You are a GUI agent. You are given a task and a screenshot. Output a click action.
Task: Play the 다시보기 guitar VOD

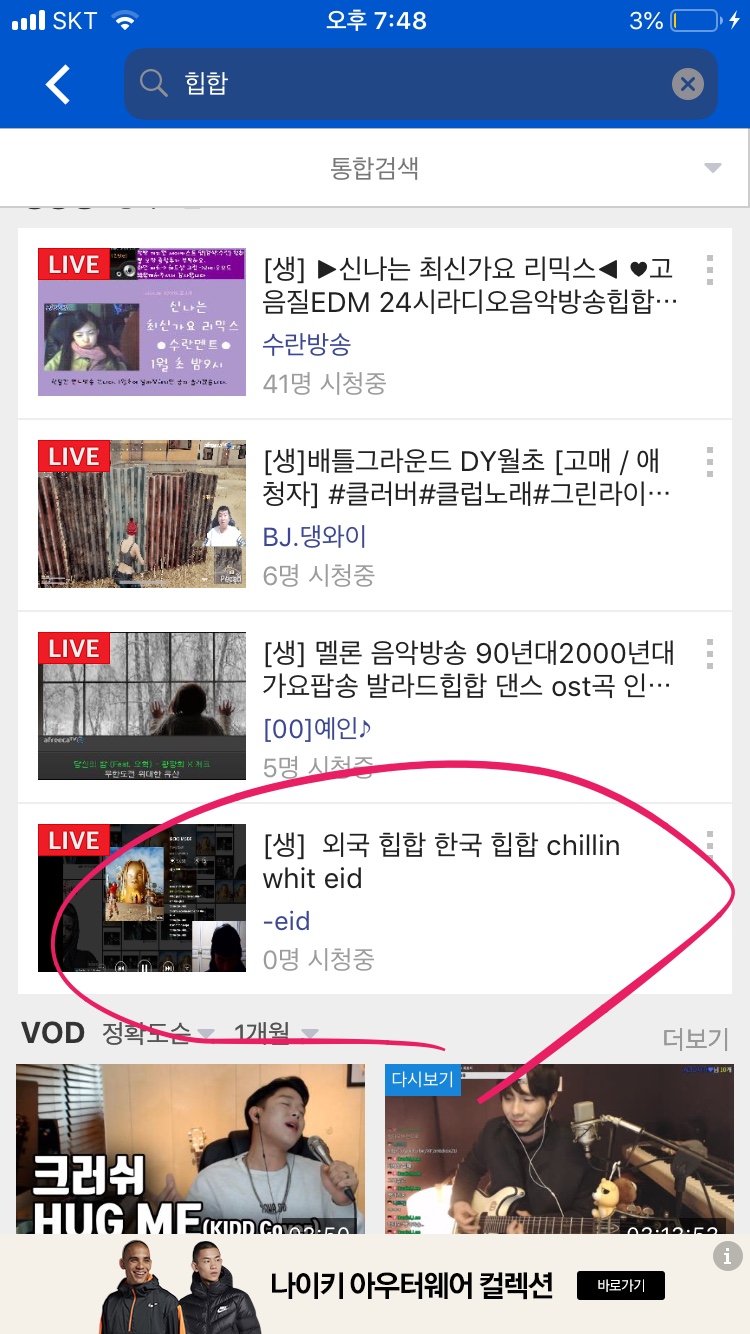click(x=559, y=1150)
